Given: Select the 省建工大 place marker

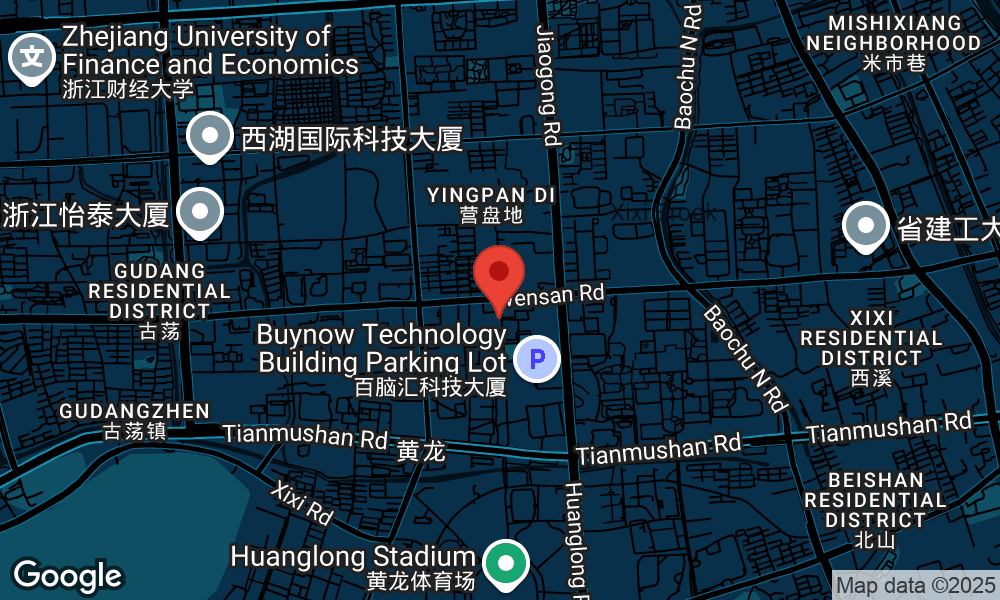Looking at the screenshot, I should (865, 226).
